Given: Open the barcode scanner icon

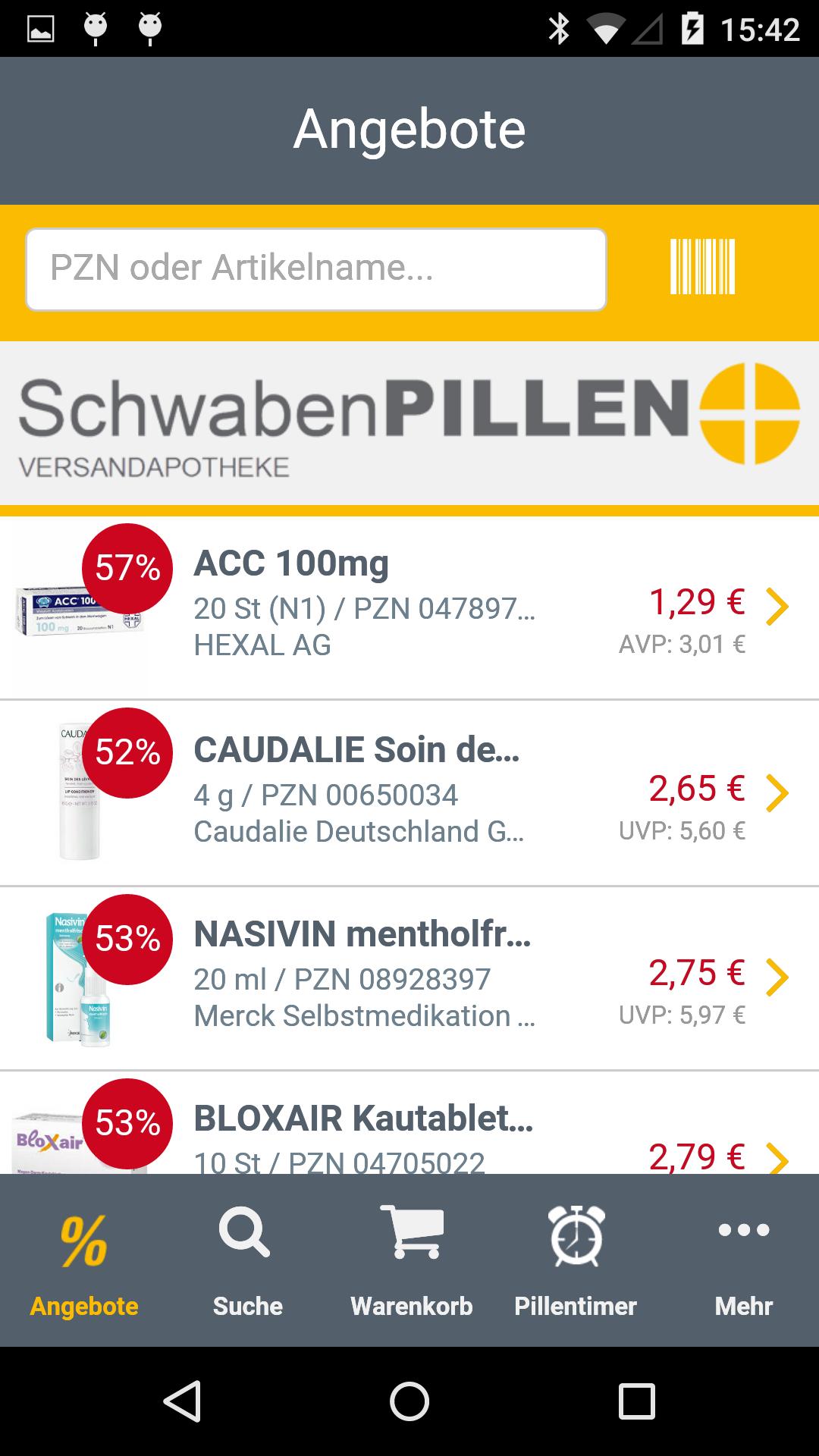Looking at the screenshot, I should 704,268.
